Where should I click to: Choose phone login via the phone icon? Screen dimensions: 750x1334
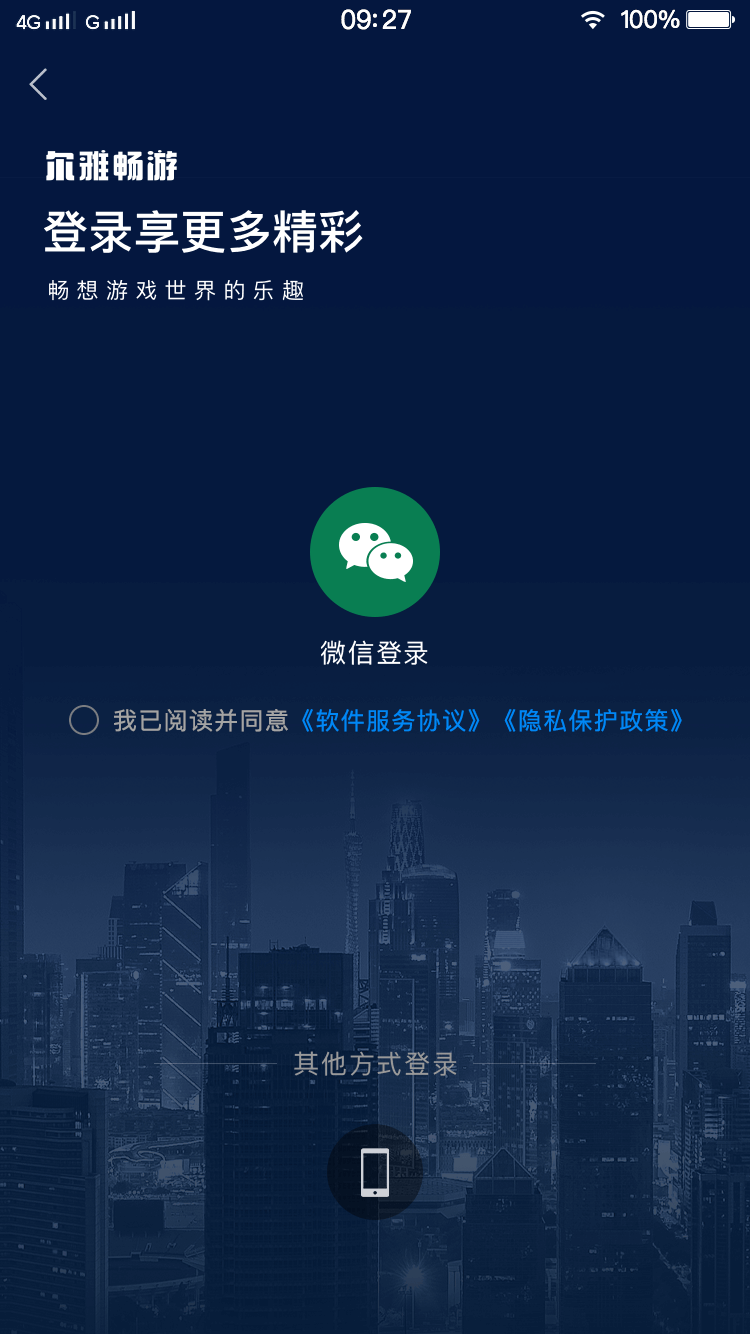(375, 1172)
